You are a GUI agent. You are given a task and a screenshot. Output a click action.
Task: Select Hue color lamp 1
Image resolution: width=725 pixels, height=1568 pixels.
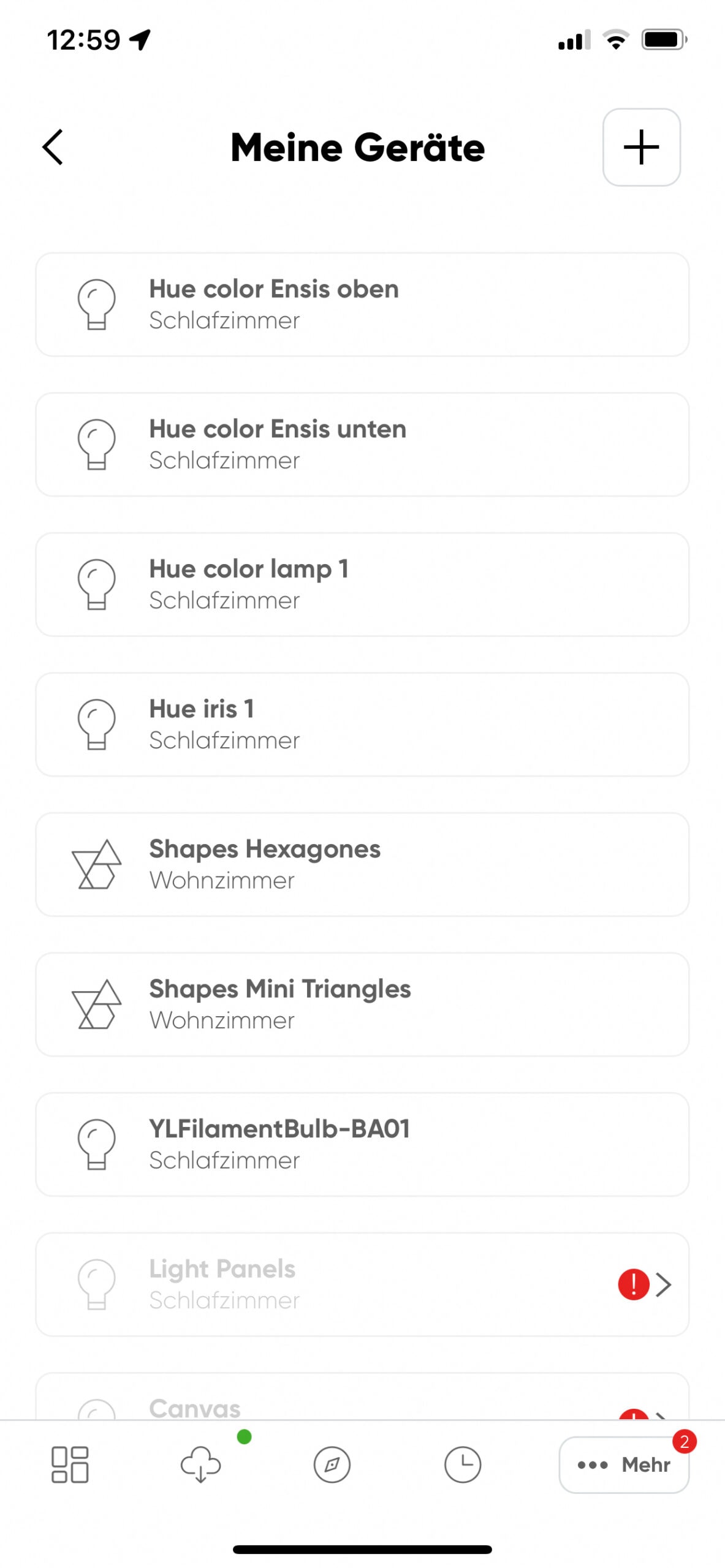[362, 584]
